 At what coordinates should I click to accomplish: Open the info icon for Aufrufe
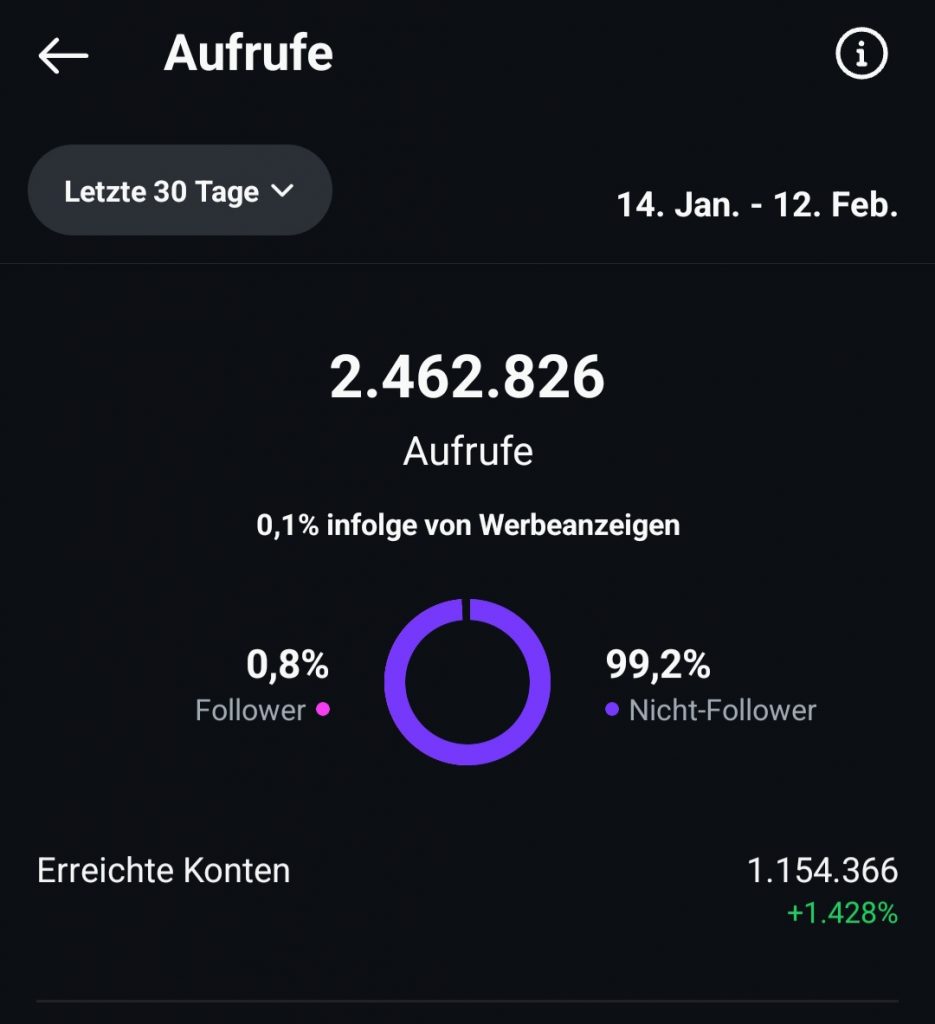click(x=861, y=55)
